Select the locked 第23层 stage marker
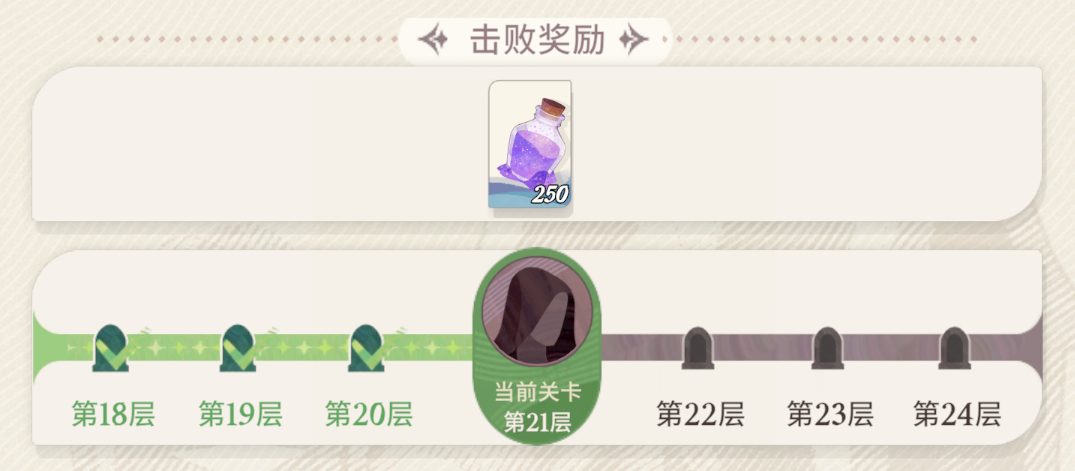The image size is (1075, 471). (x=828, y=348)
